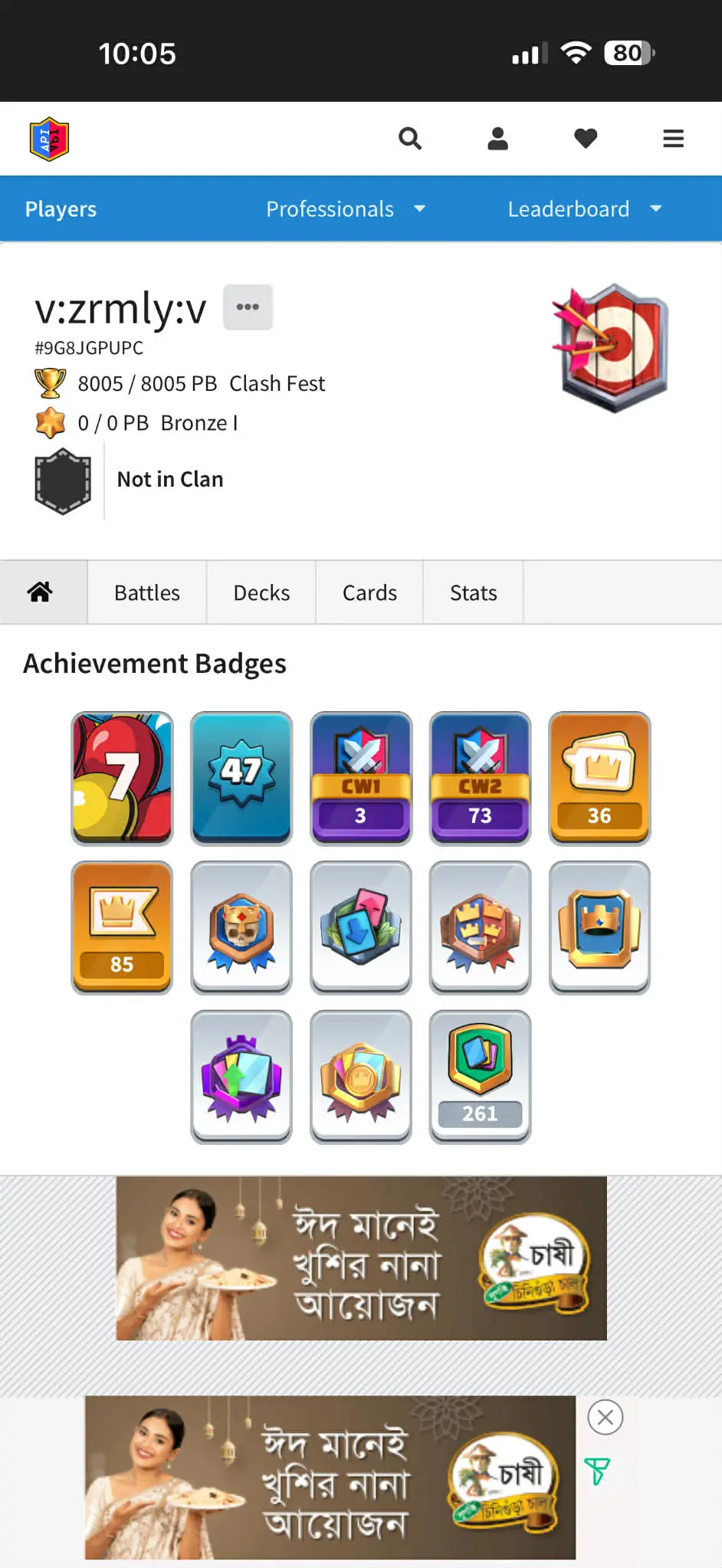This screenshot has width=722, height=1568.
Task: Open the three-dot options next to player name
Action: pyautogui.click(x=248, y=307)
